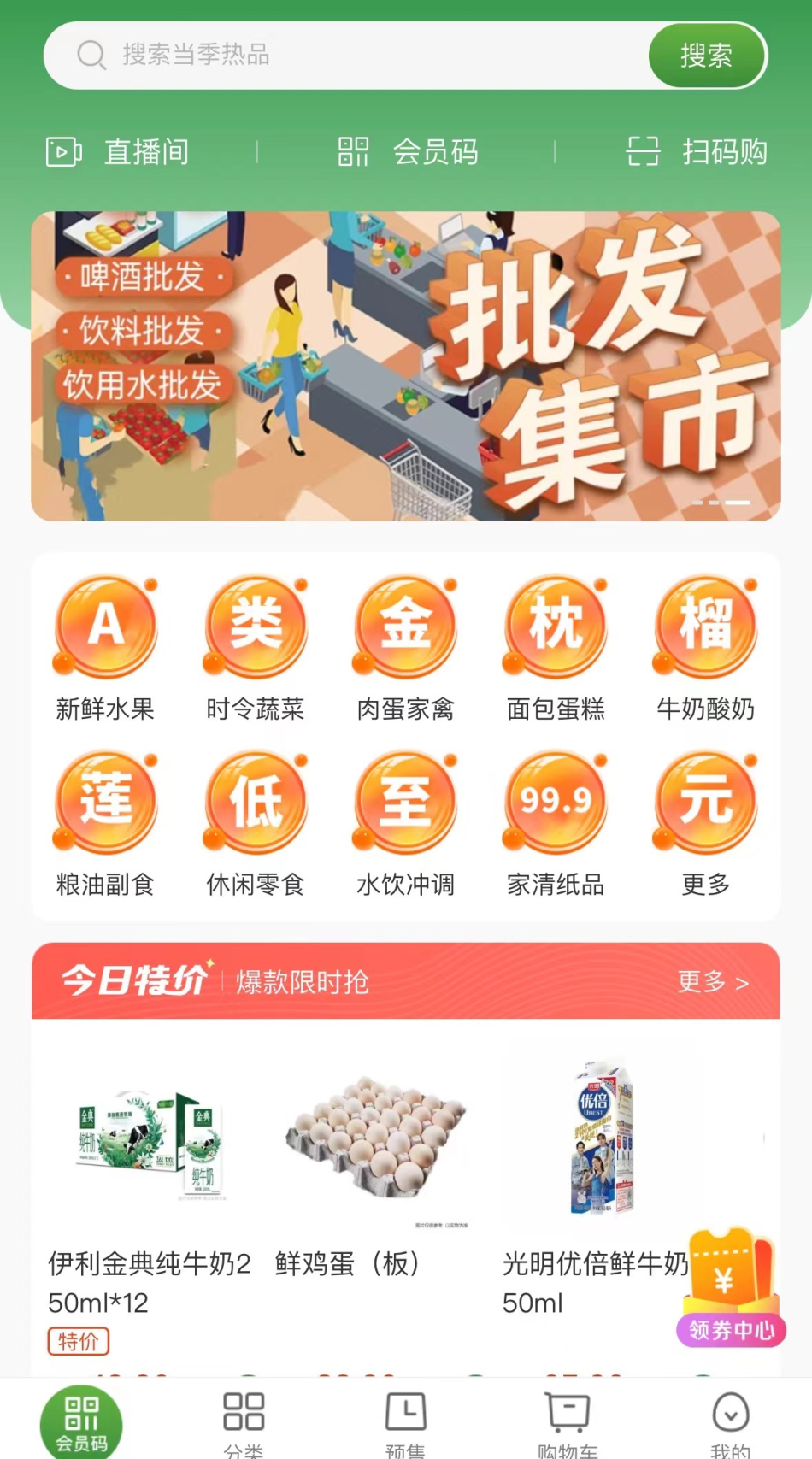Screen dimensions: 812x1459
Task: Open the 批发集市 banner
Action: click(406, 366)
